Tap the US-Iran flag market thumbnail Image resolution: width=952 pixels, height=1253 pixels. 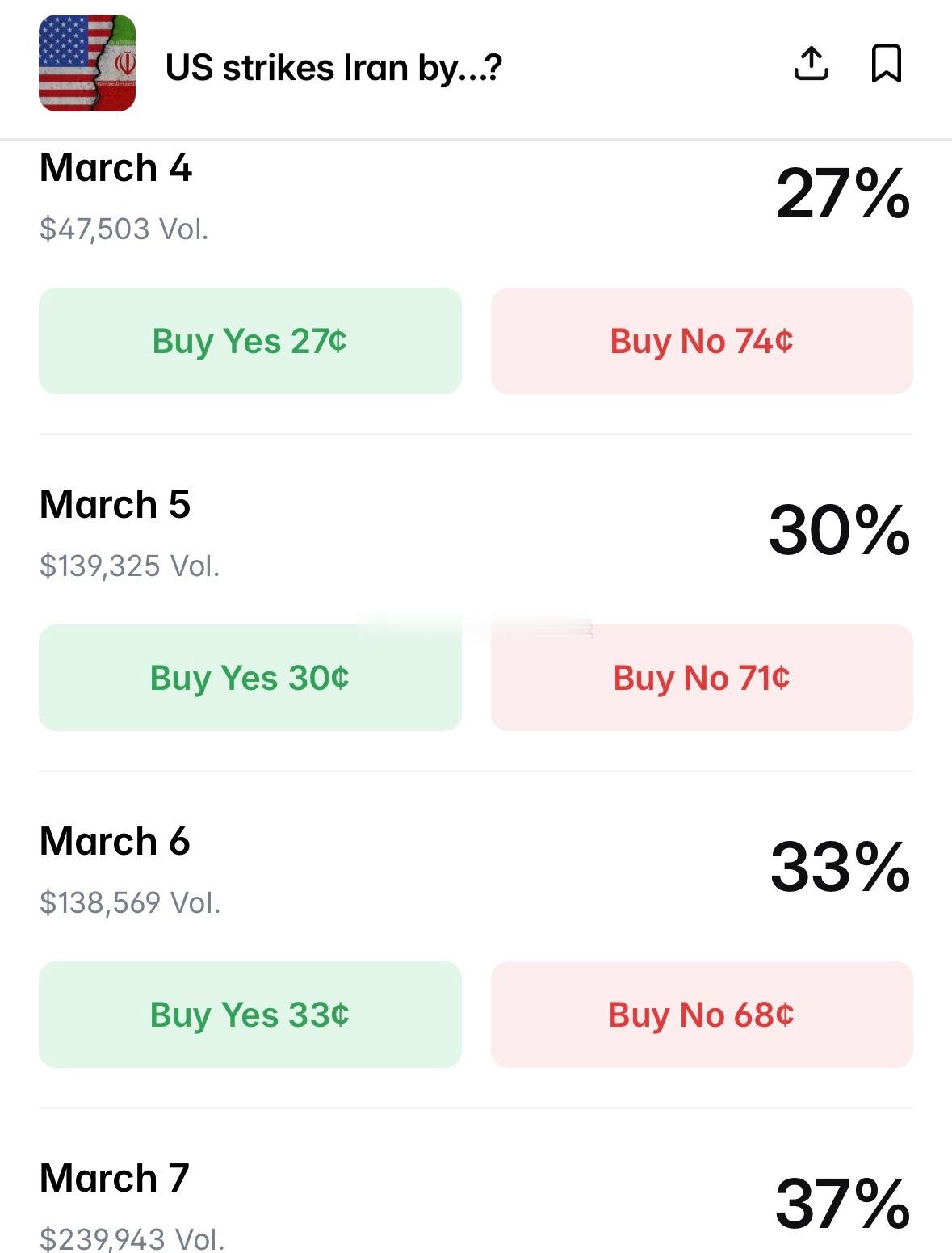point(87,65)
